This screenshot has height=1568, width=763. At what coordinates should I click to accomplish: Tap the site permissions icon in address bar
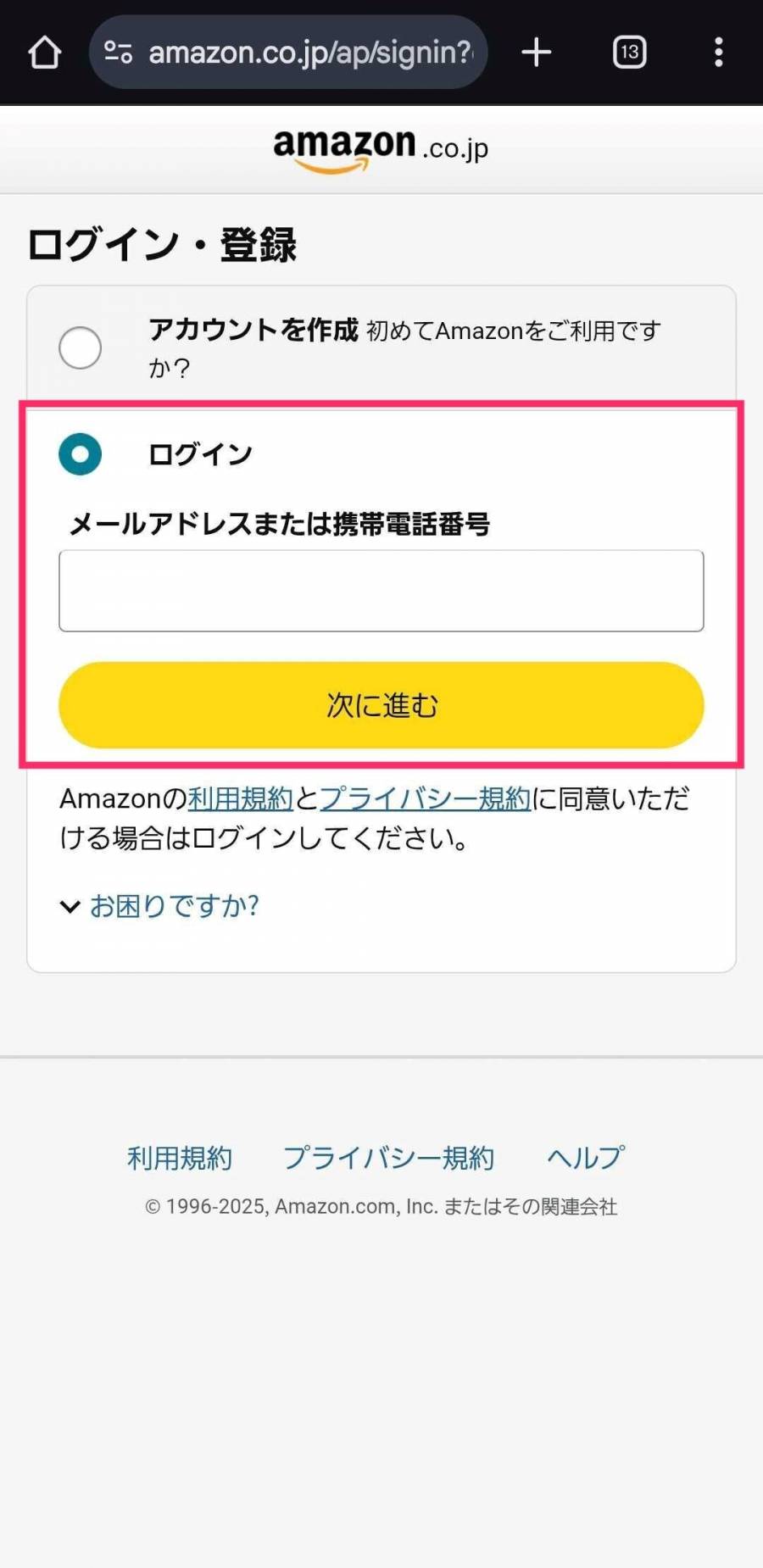pos(119,52)
